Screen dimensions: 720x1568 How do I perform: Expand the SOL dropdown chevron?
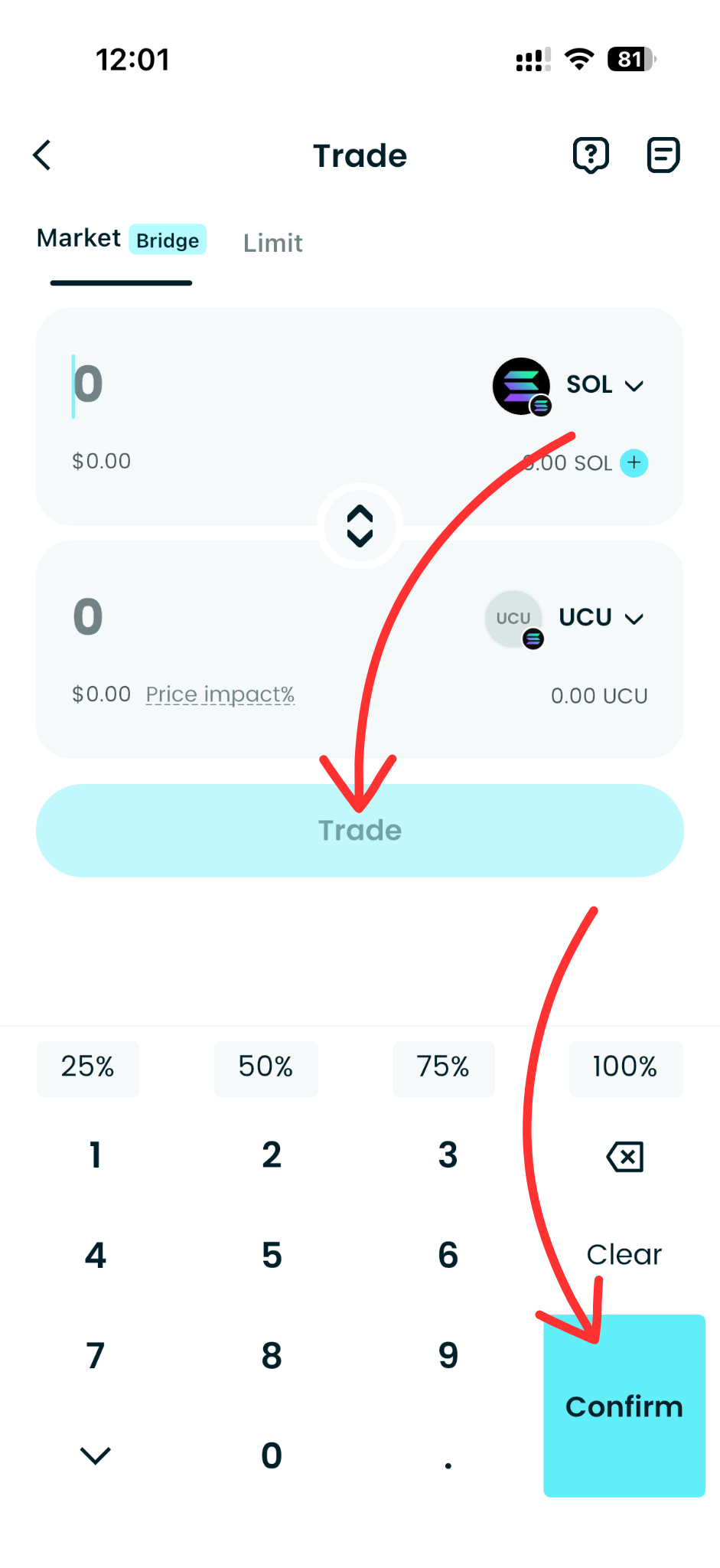pyautogui.click(x=635, y=387)
